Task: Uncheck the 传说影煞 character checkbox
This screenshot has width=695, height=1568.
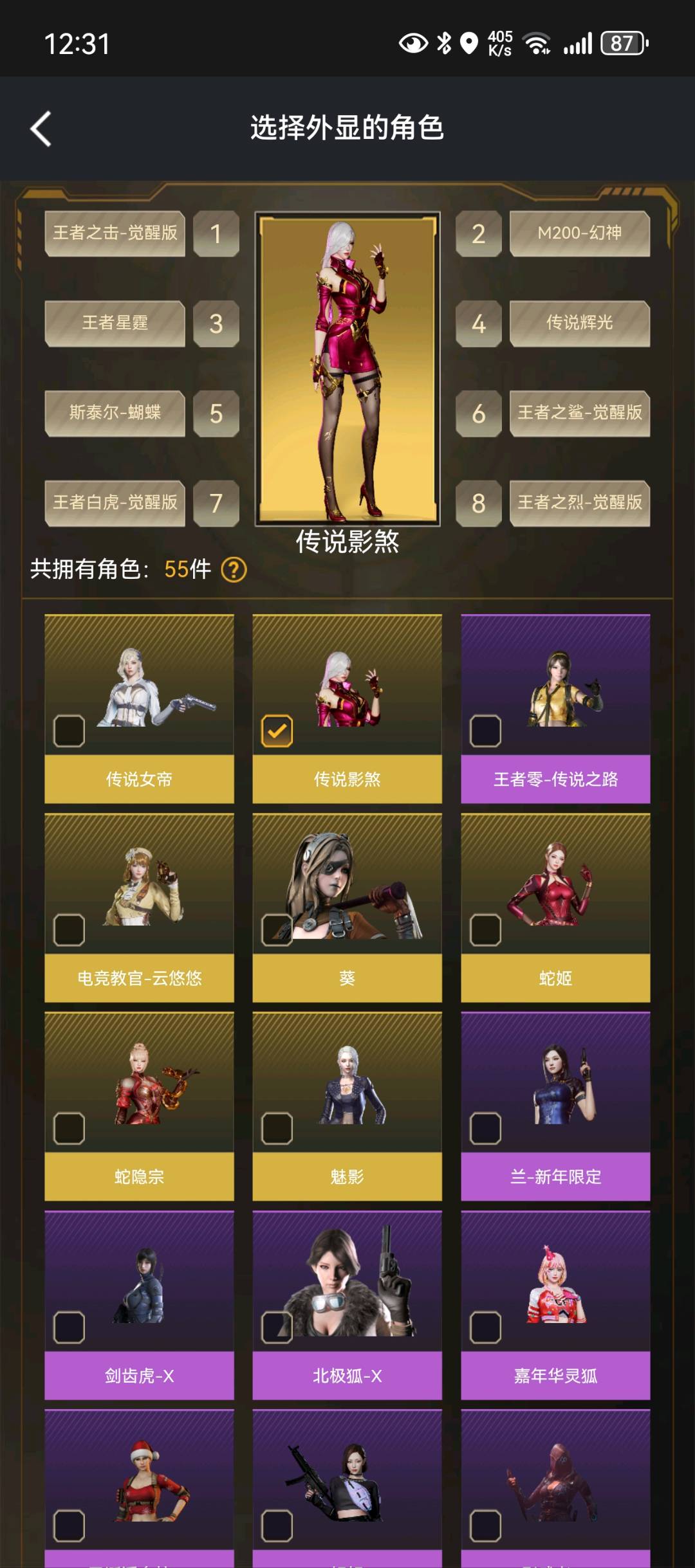Action: (277, 731)
